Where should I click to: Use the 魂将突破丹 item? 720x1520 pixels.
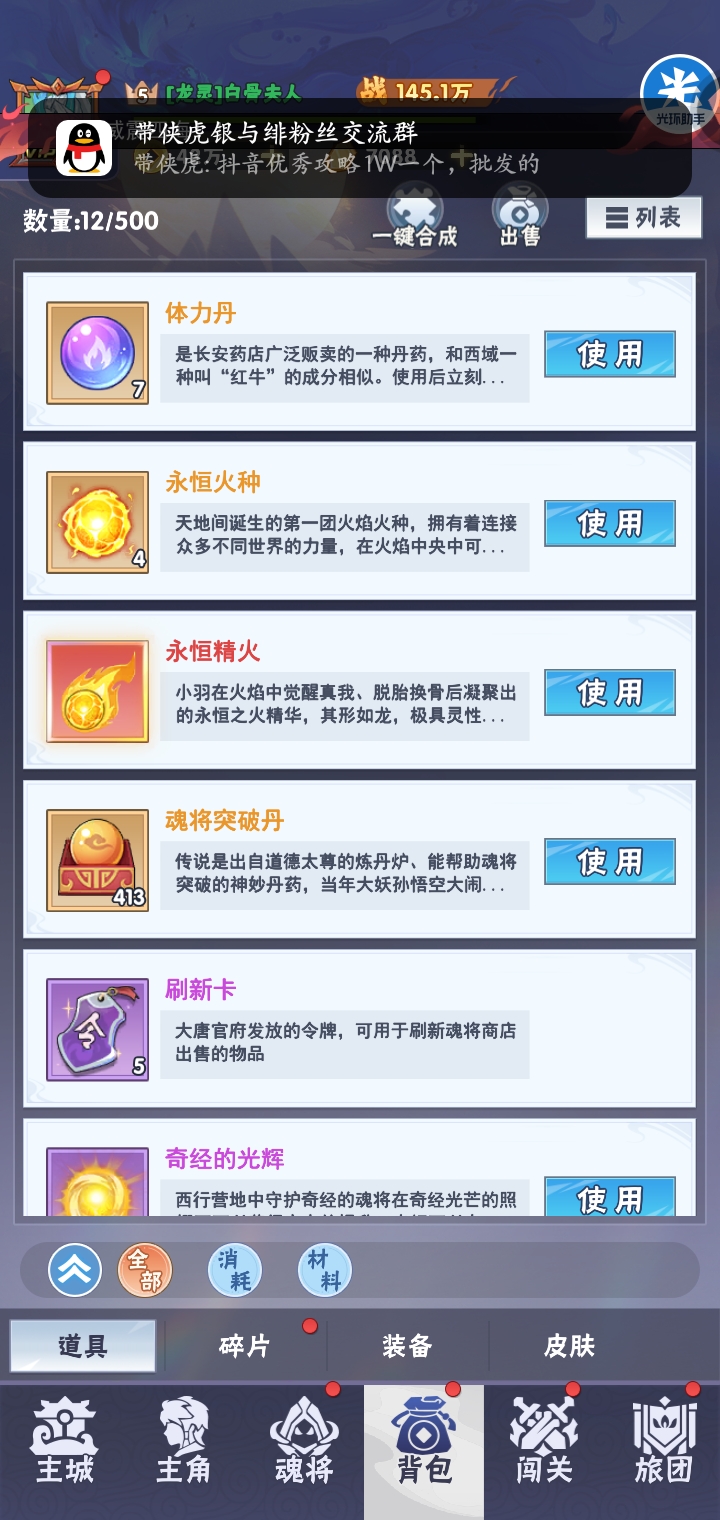tap(609, 861)
